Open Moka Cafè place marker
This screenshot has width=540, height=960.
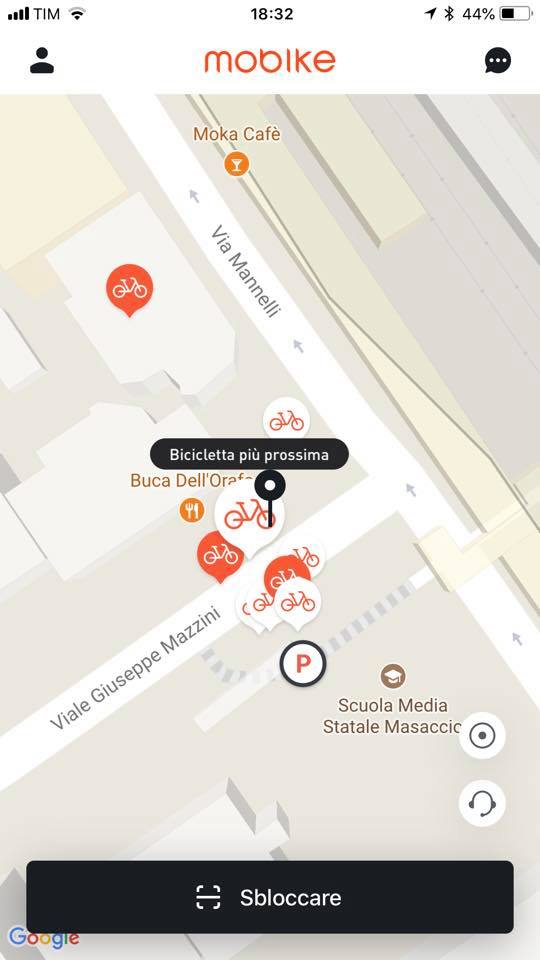pyautogui.click(x=236, y=163)
